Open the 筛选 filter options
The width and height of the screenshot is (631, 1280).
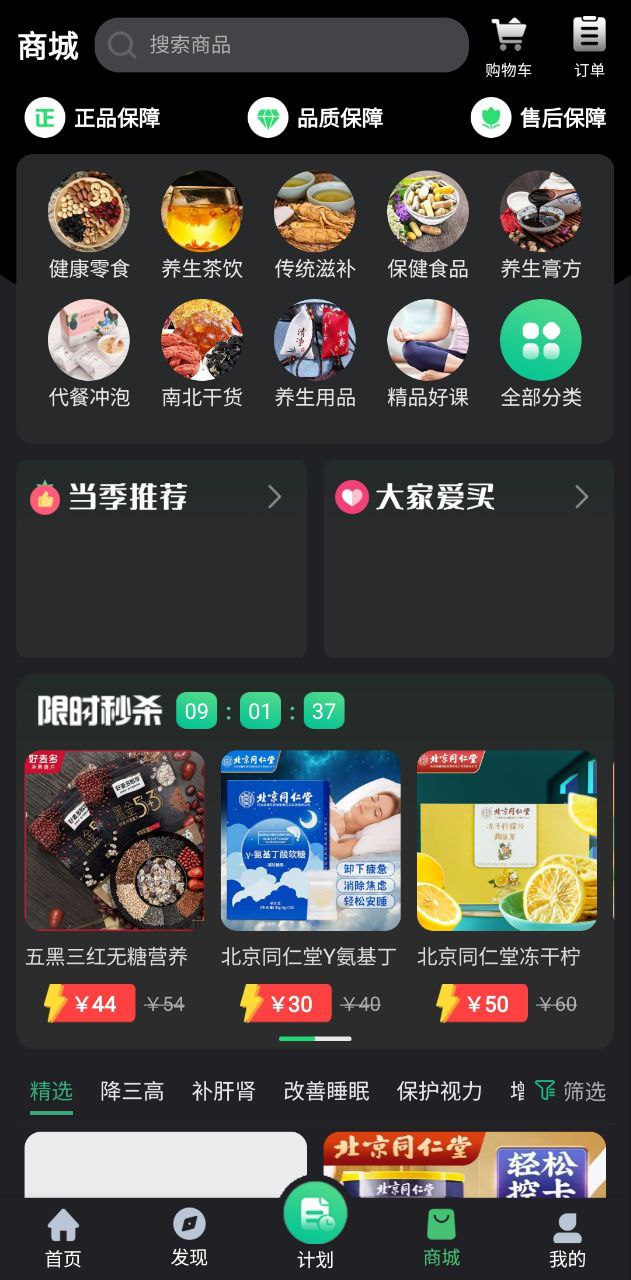[x=571, y=1091]
